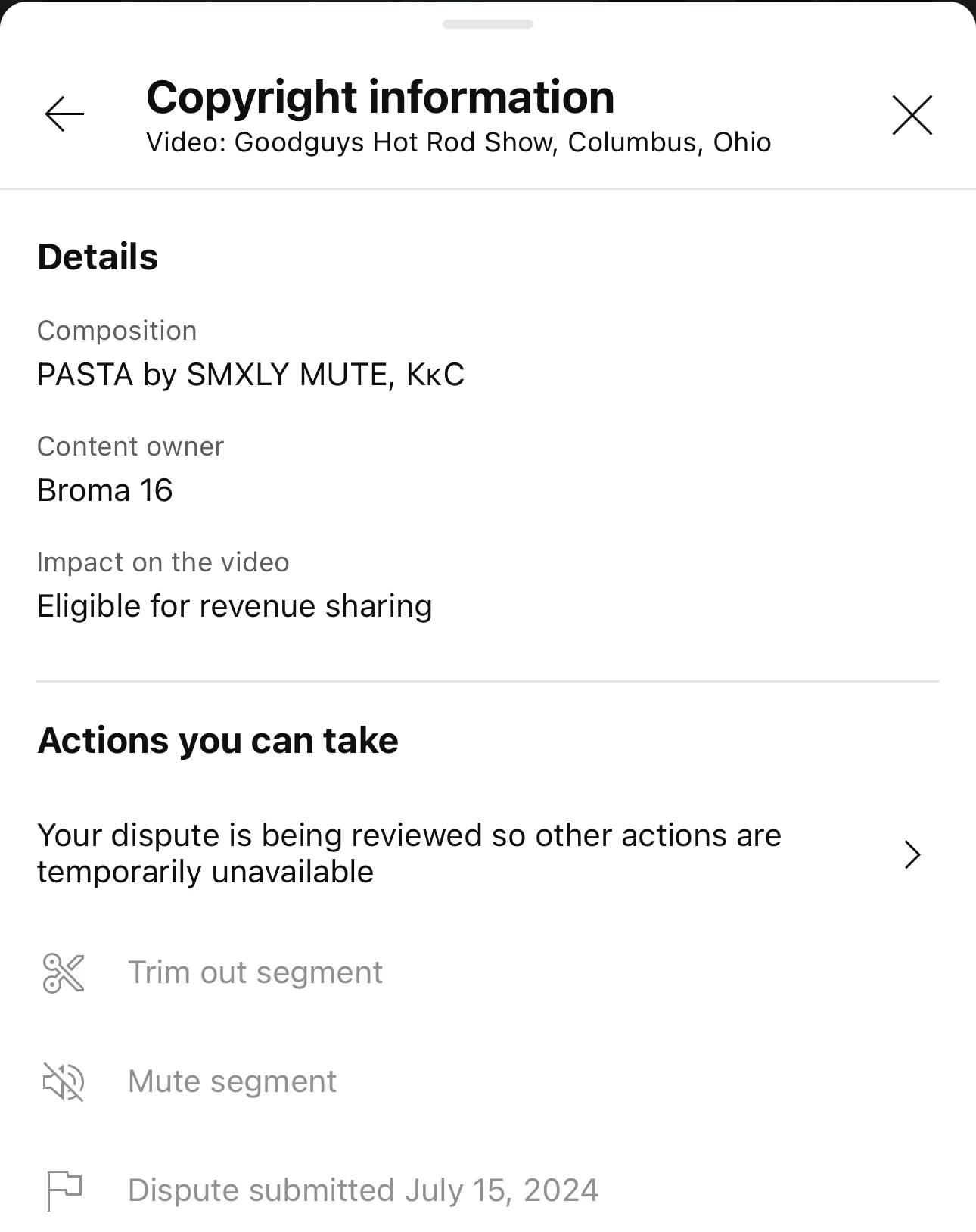Tap Dispute submitted July 15, 2024
Image resolution: width=976 pixels, height=1232 pixels.
click(x=362, y=1190)
